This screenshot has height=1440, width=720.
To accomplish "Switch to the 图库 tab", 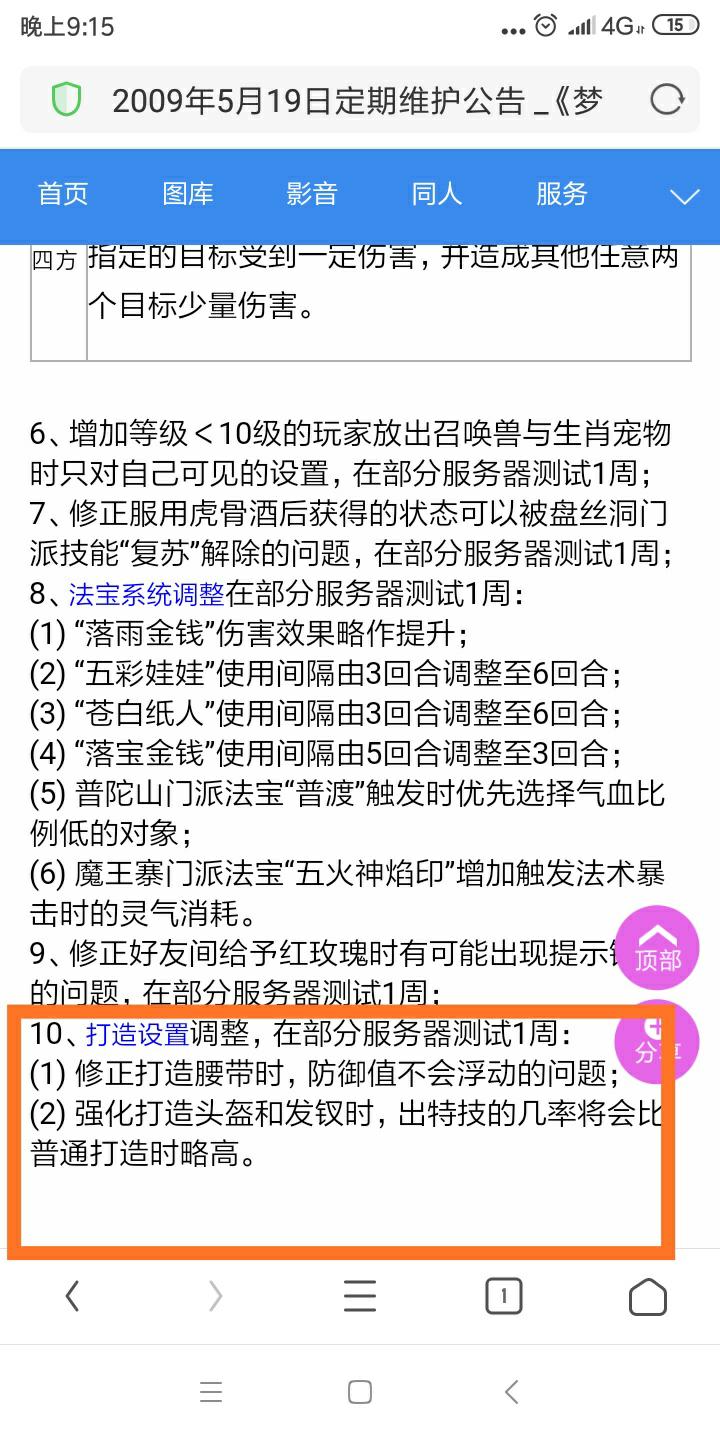I will pyautogui.click(x=188, y=194).
